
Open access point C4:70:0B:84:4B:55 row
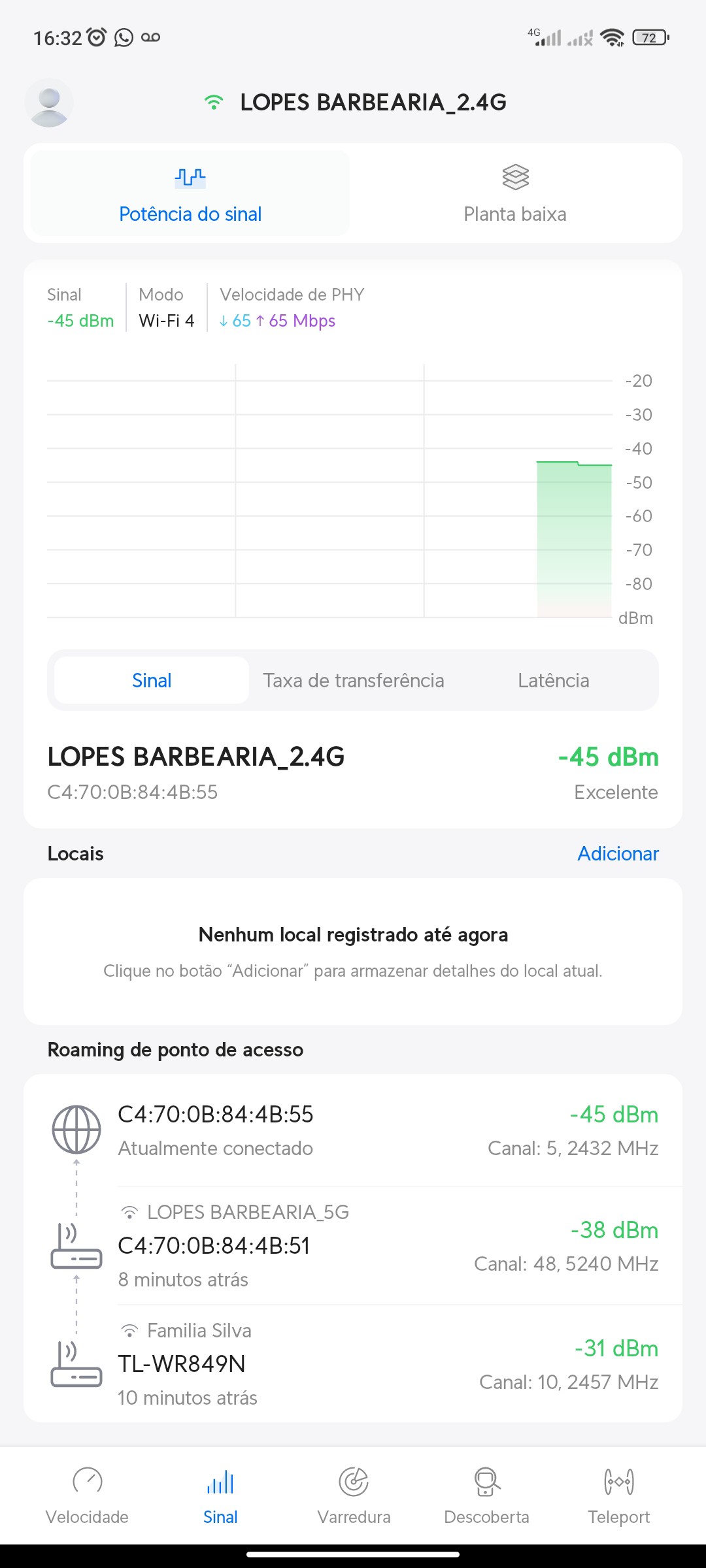tap(353, 1130)
